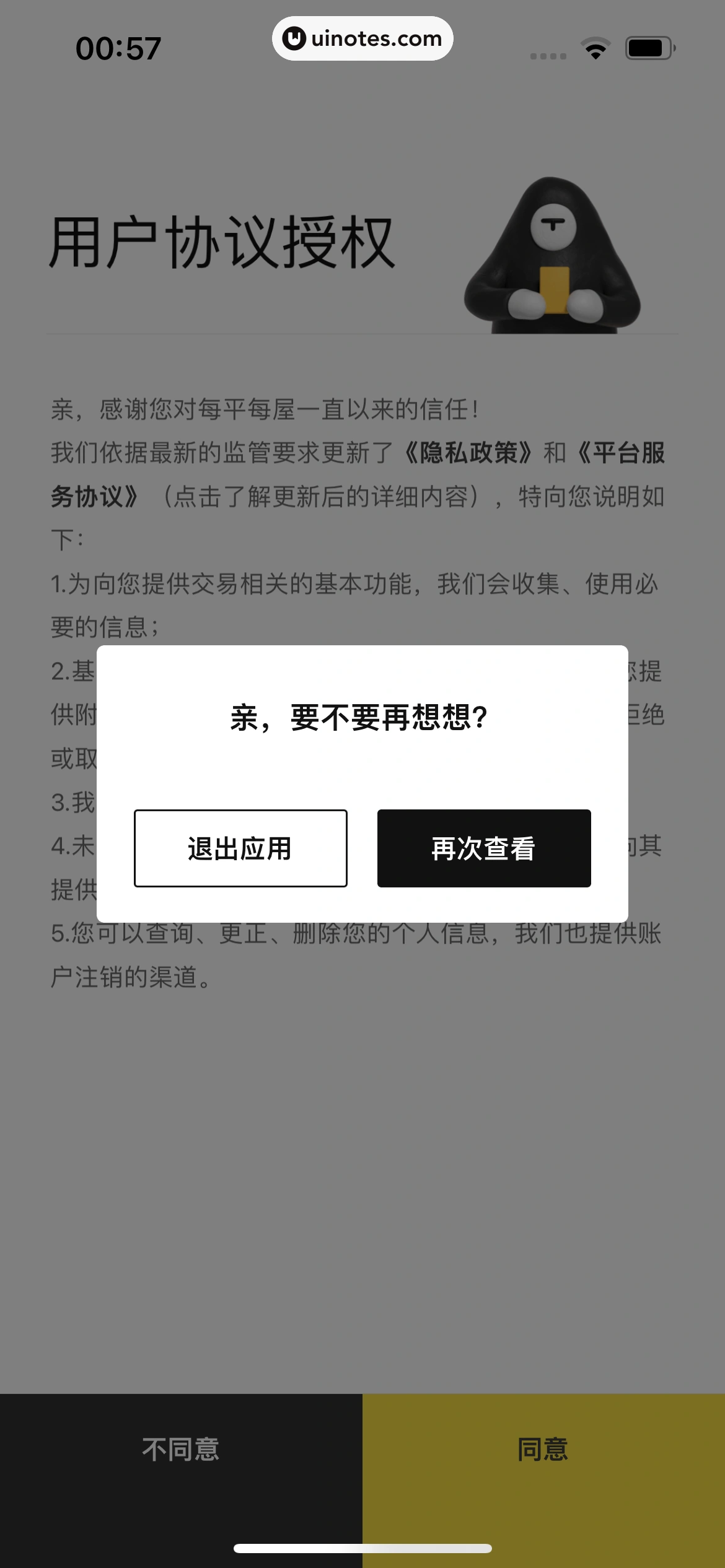This screenshot has width=725, height=1568.
Task: Tap the uinotes.com pill in status bar
Action: point(362,38)
